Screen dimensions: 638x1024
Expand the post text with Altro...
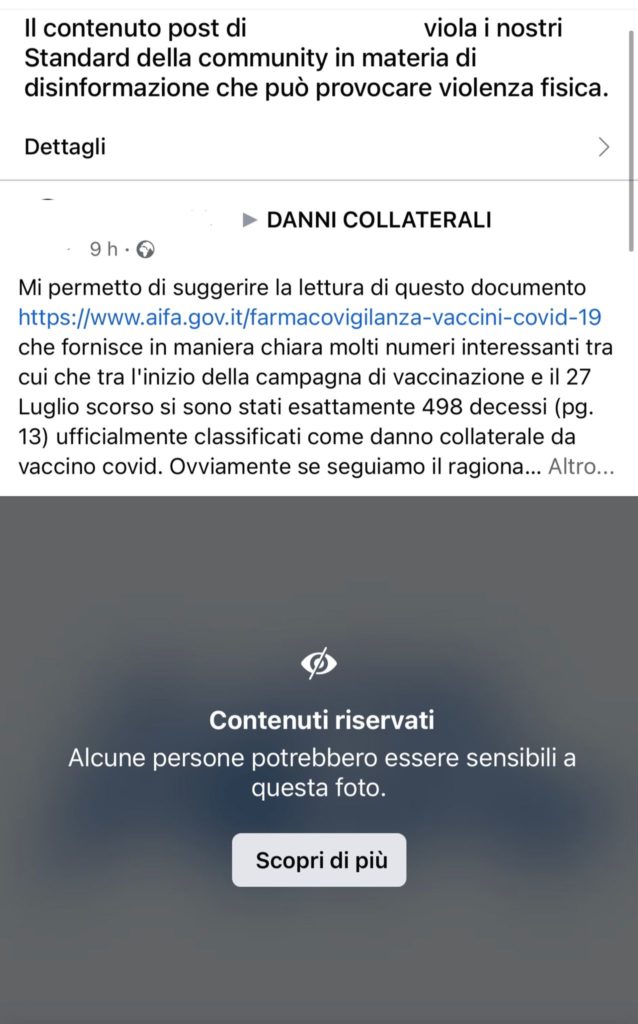[x=581, y=466]
